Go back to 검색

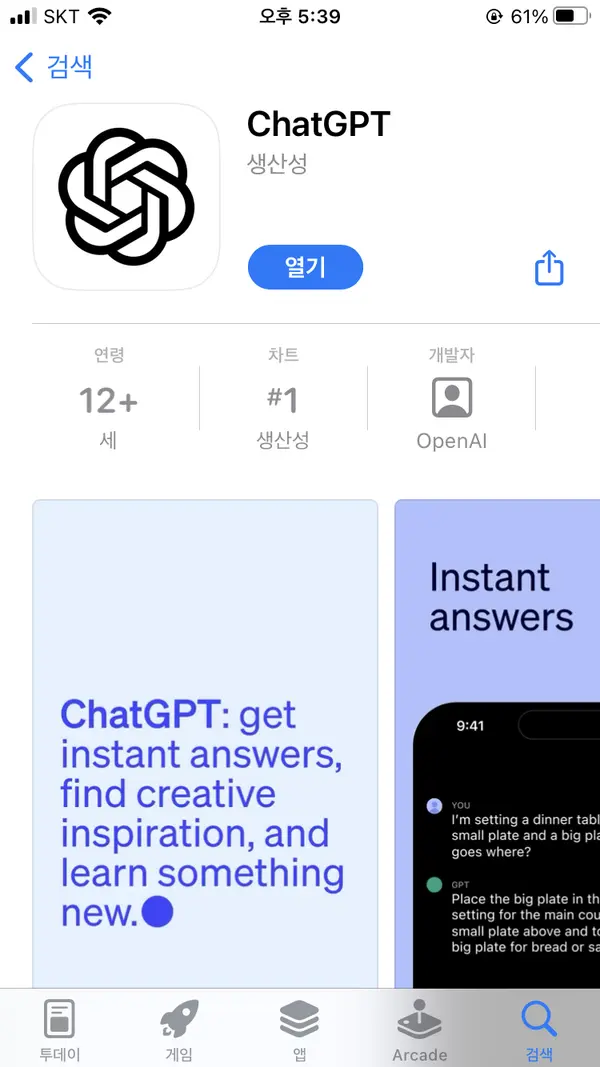point(55,67)
